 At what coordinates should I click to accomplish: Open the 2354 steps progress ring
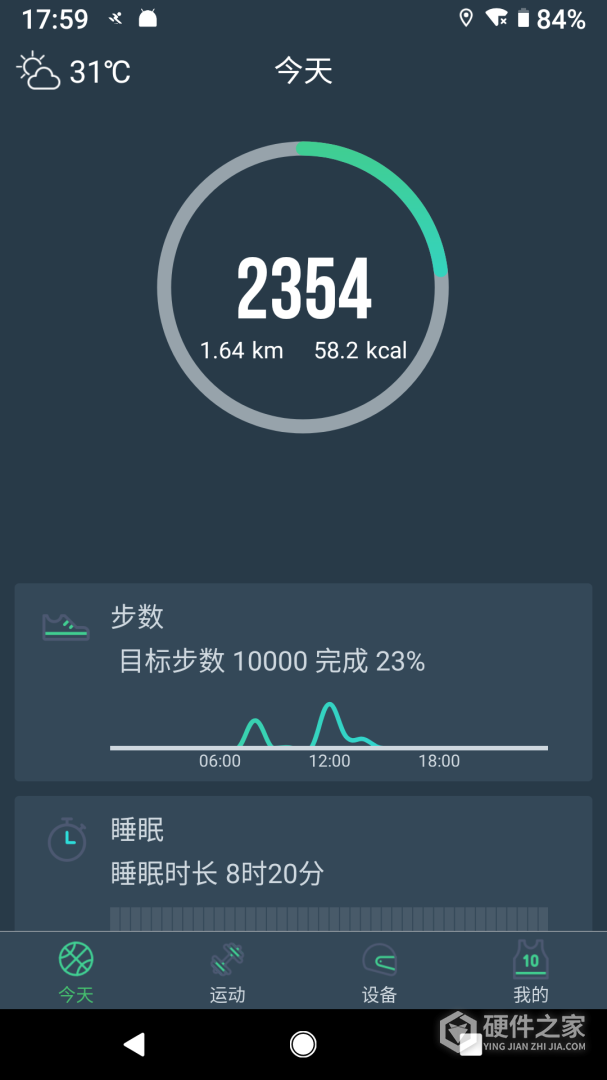(303, 288)
